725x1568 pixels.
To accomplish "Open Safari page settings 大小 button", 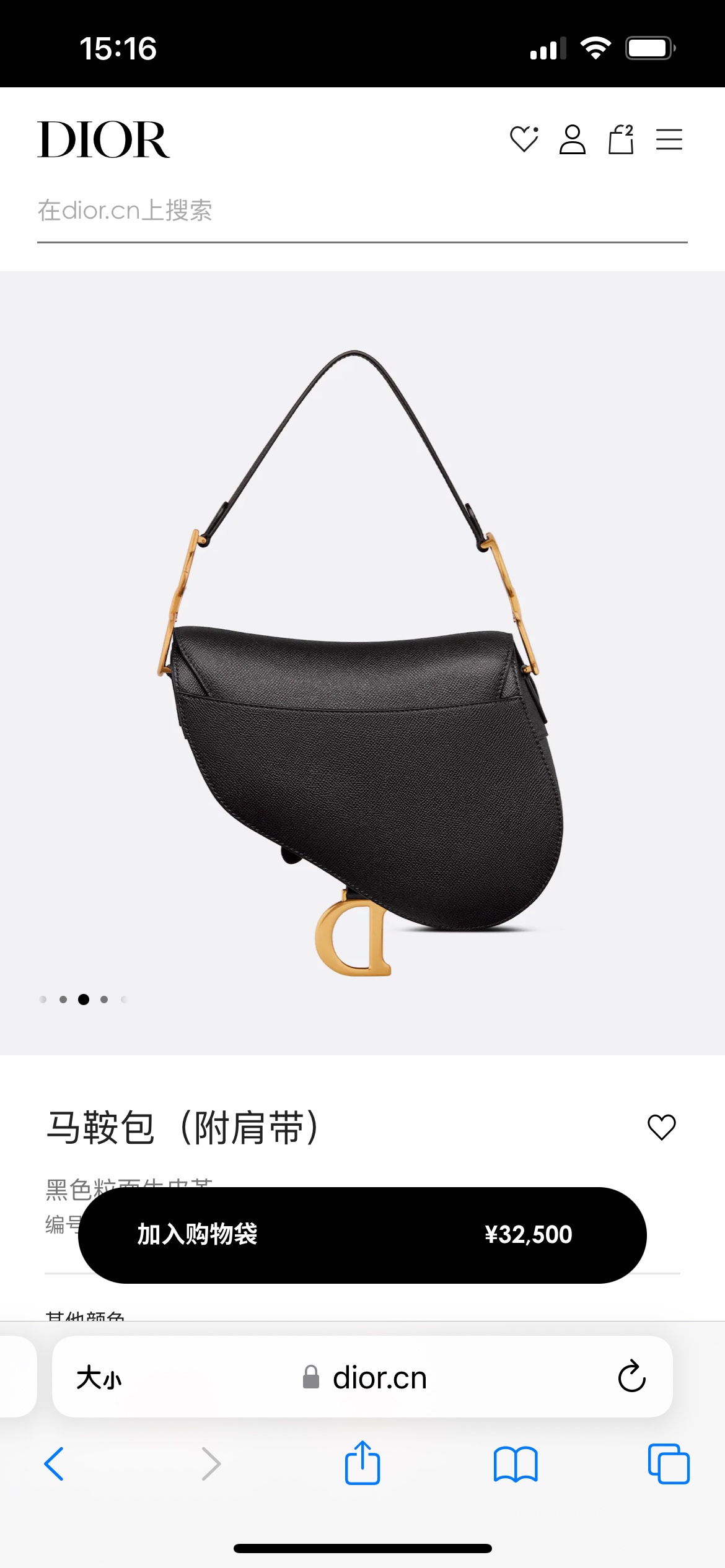I will pyautogui.click(x=99, y=1379).
